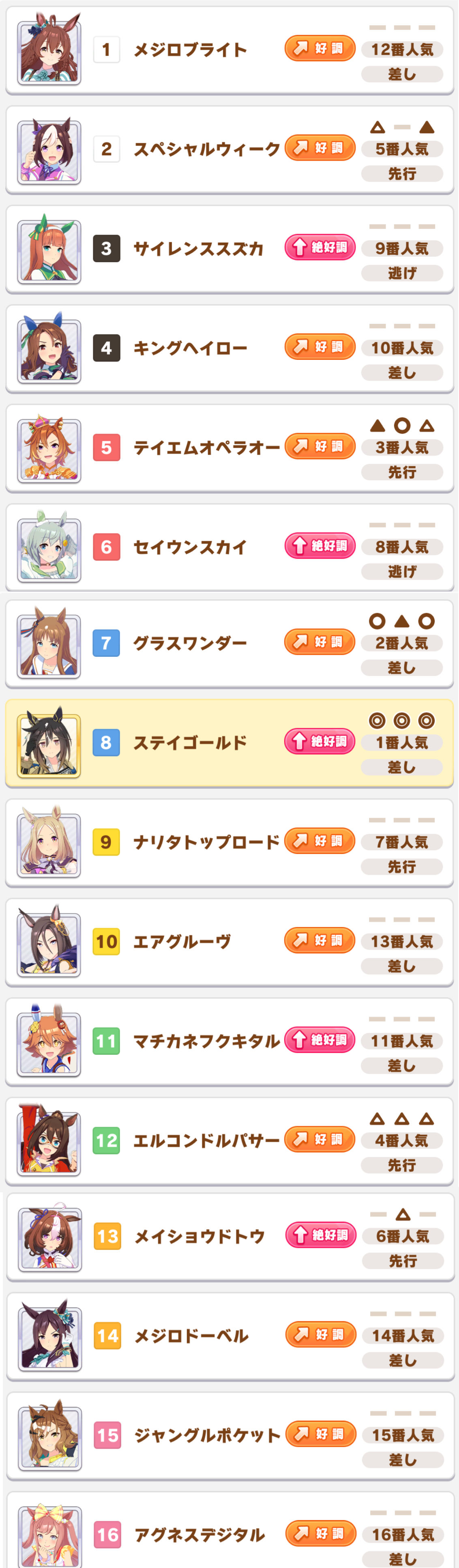Open ジャングルポケット entry
459x1568 pixels.
[x=230, y=1436]
